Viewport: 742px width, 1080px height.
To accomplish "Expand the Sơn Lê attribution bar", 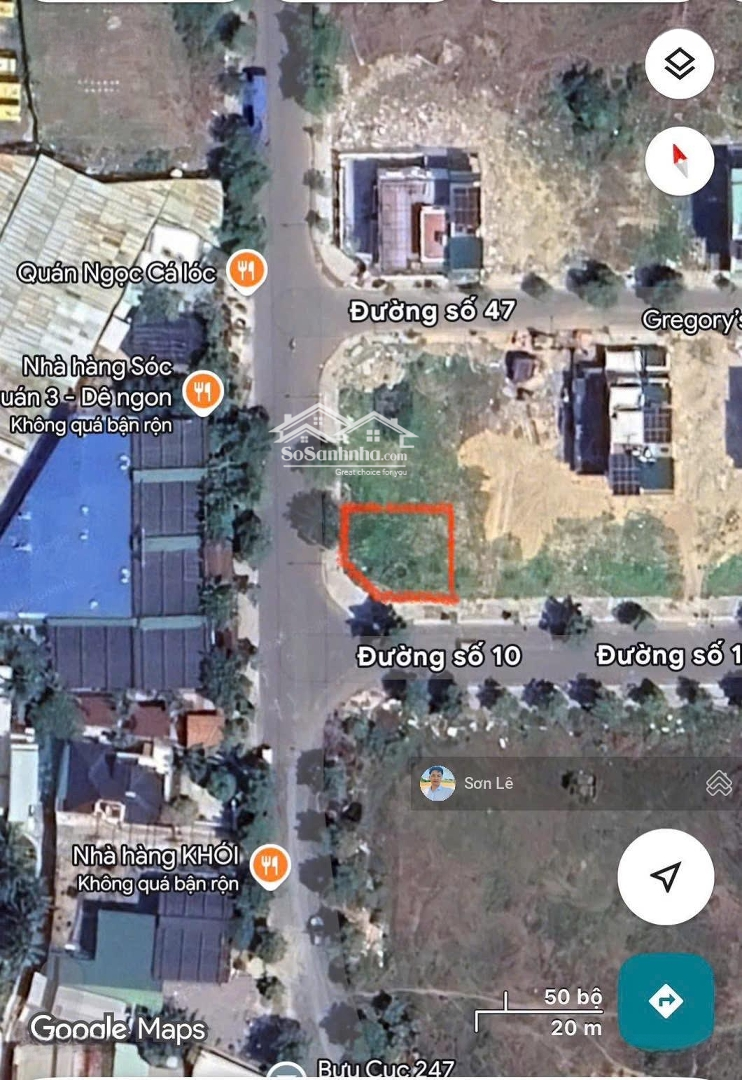I will pos(718,784).
